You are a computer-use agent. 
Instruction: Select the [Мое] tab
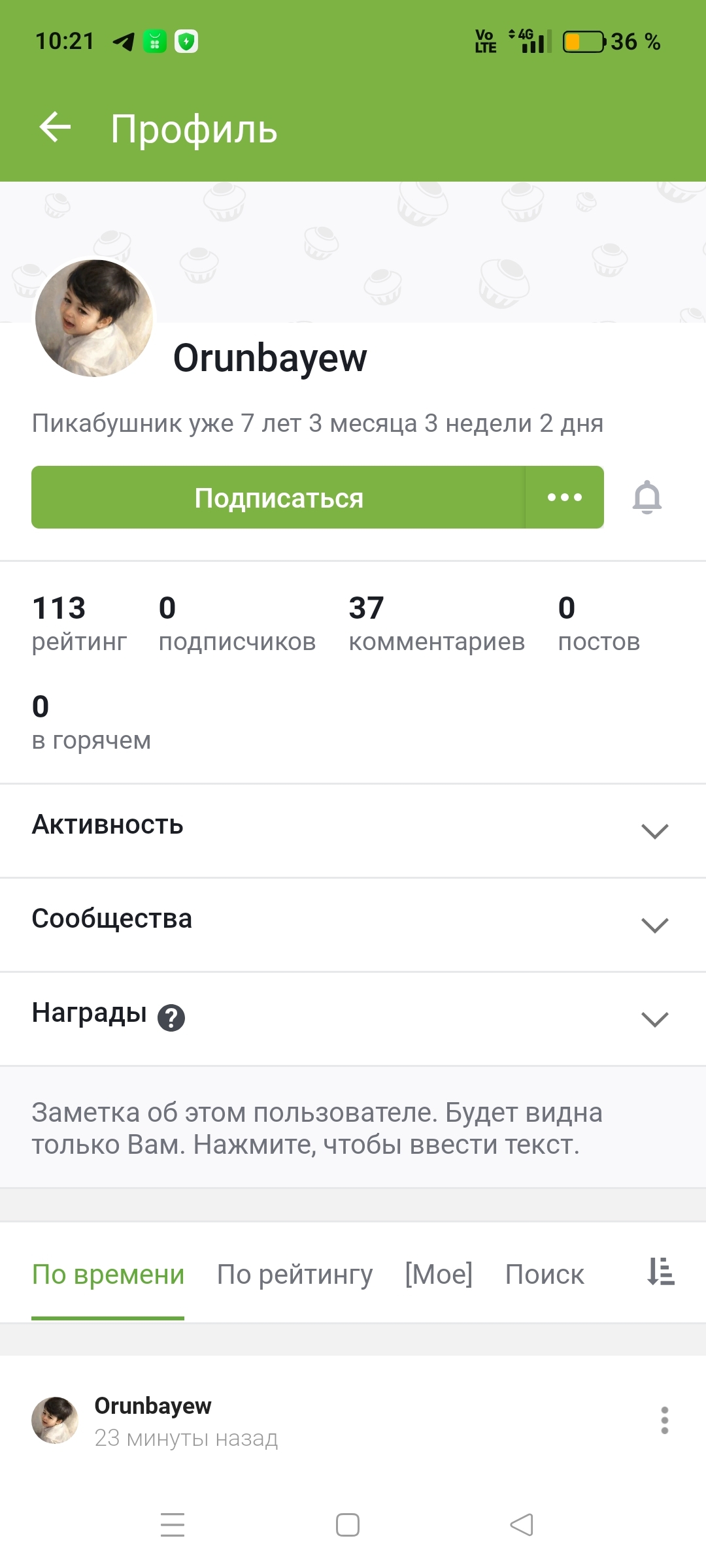point(439,1275)
